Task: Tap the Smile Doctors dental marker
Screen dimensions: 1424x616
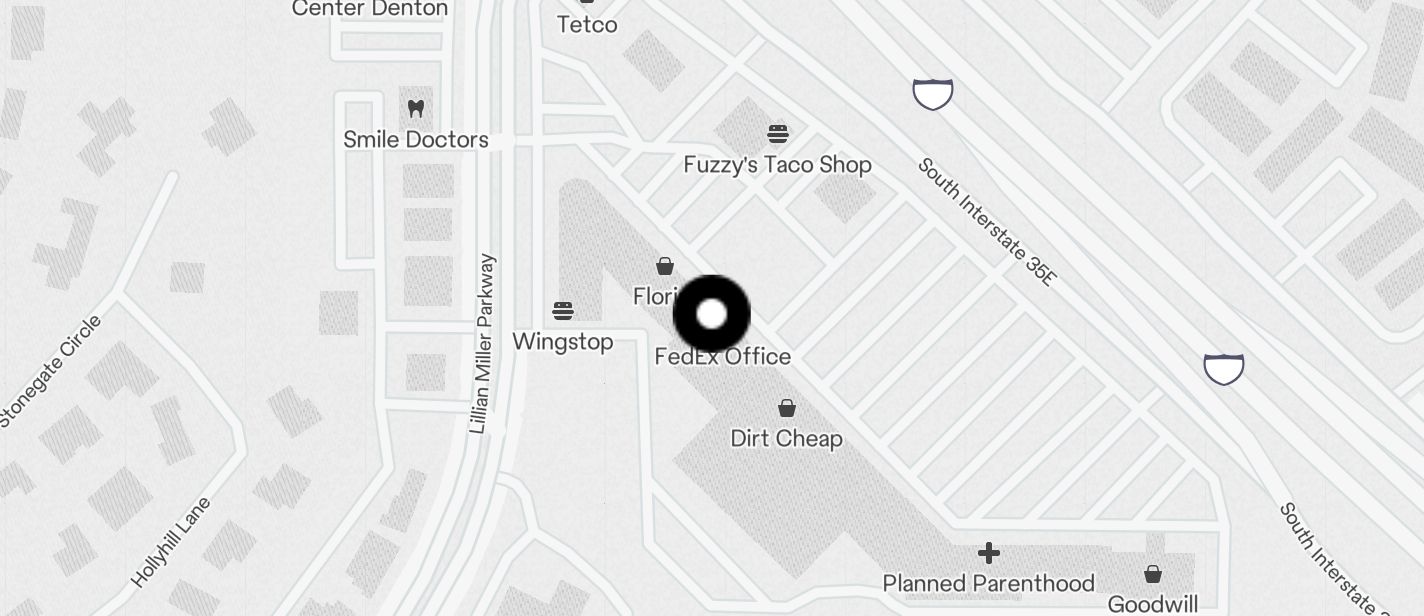Action: point(416,108)
